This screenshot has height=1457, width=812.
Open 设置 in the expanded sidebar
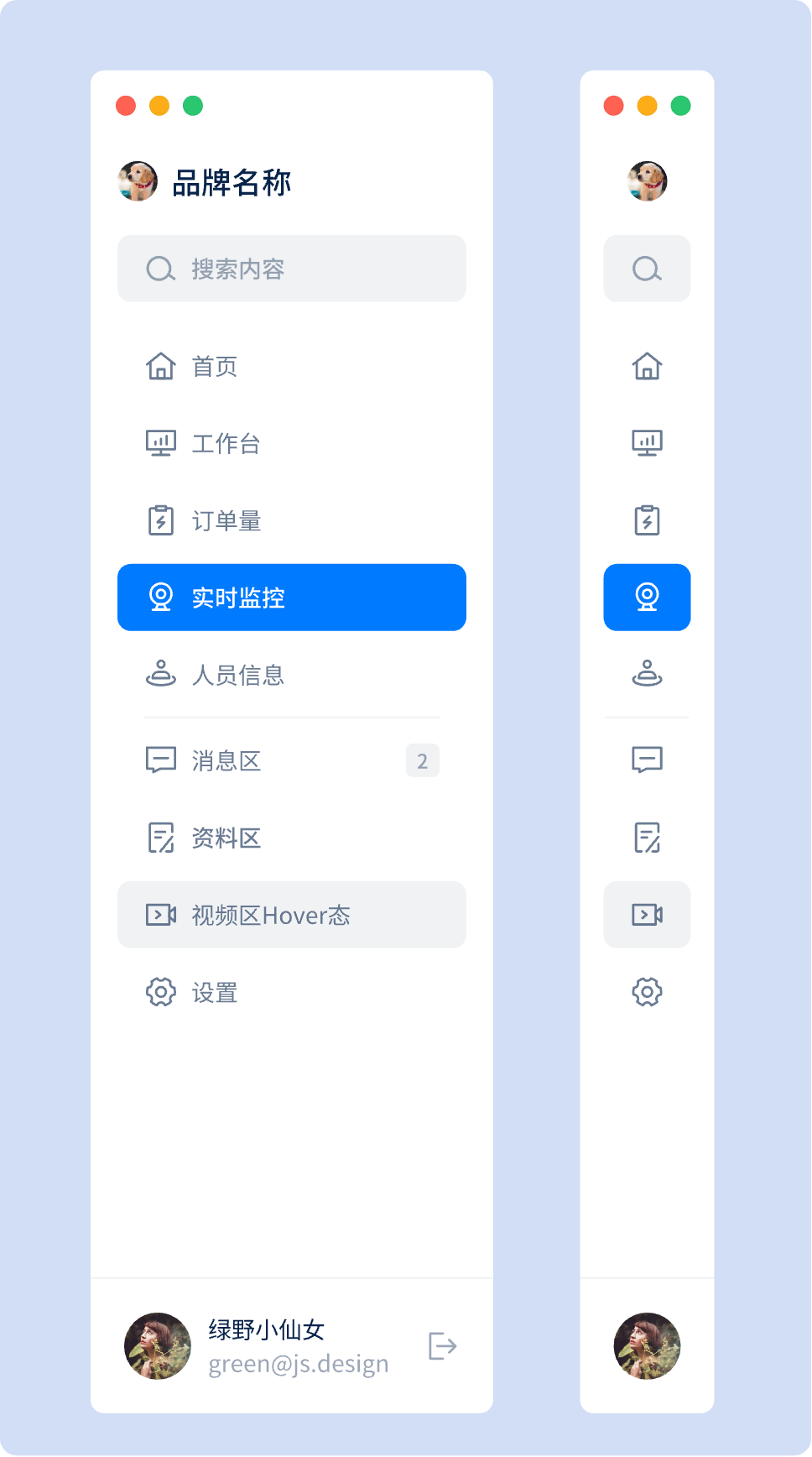(214, 993)
